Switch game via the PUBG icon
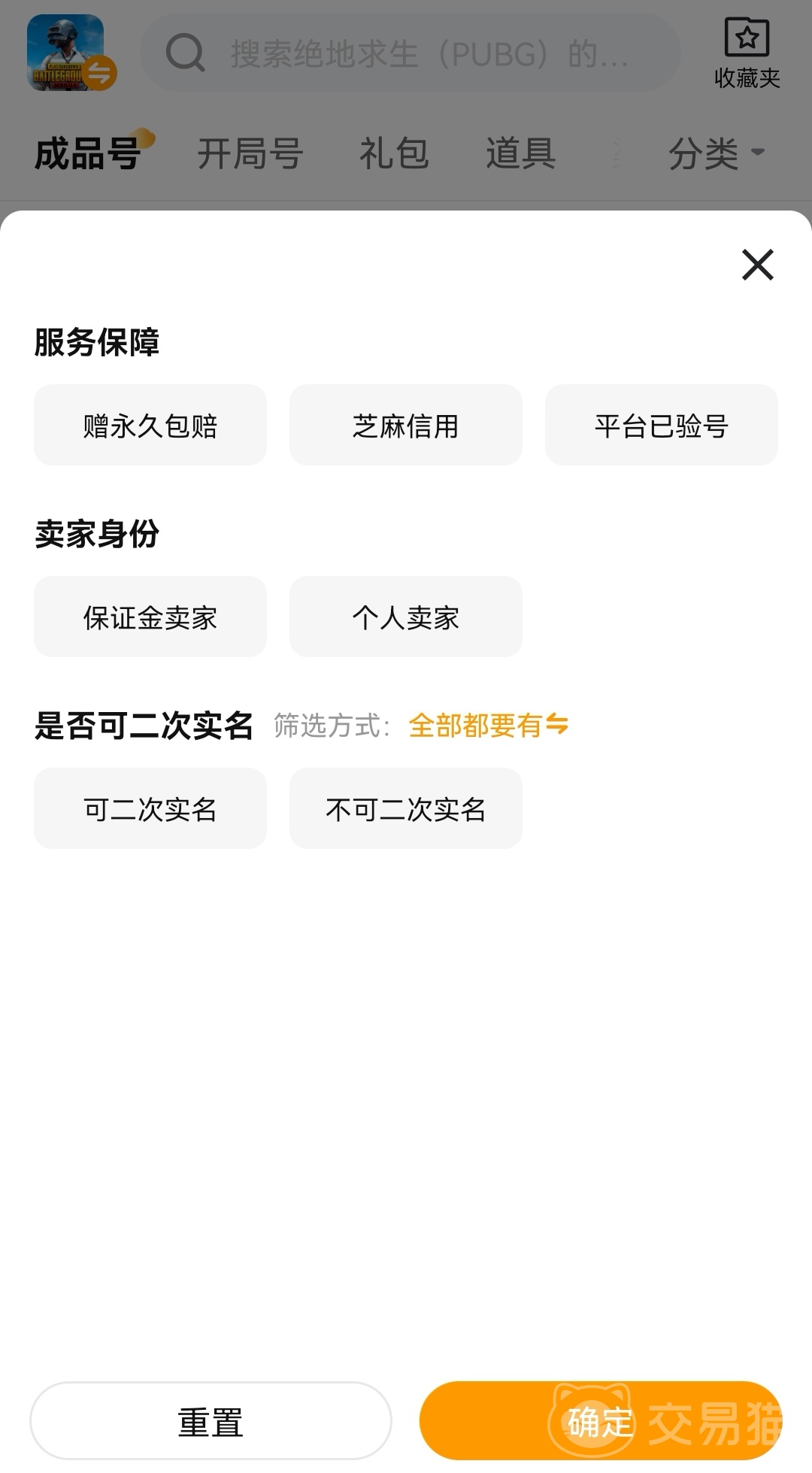812x1473 pixels. coord(71,53)
